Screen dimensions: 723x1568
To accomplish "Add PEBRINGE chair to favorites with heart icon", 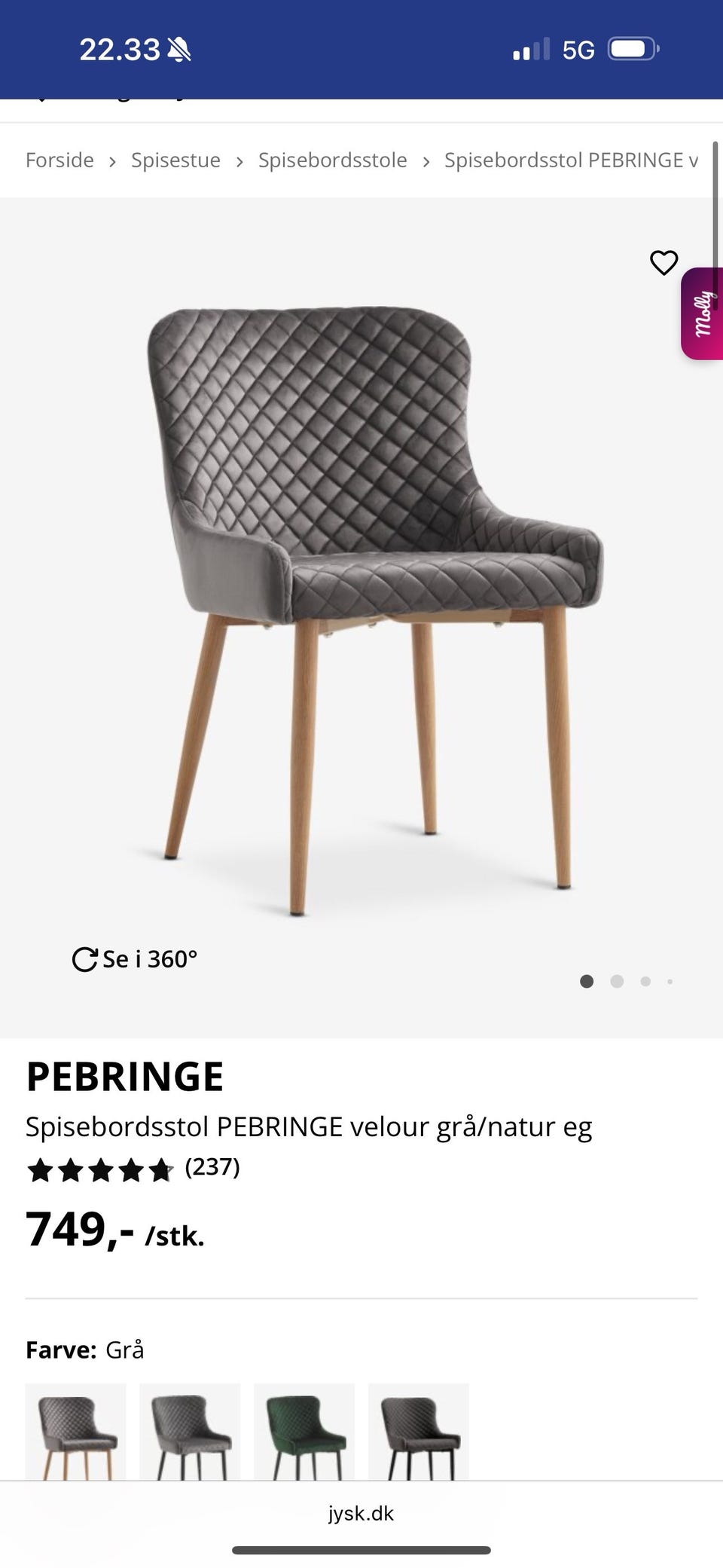I will (664, 262).
